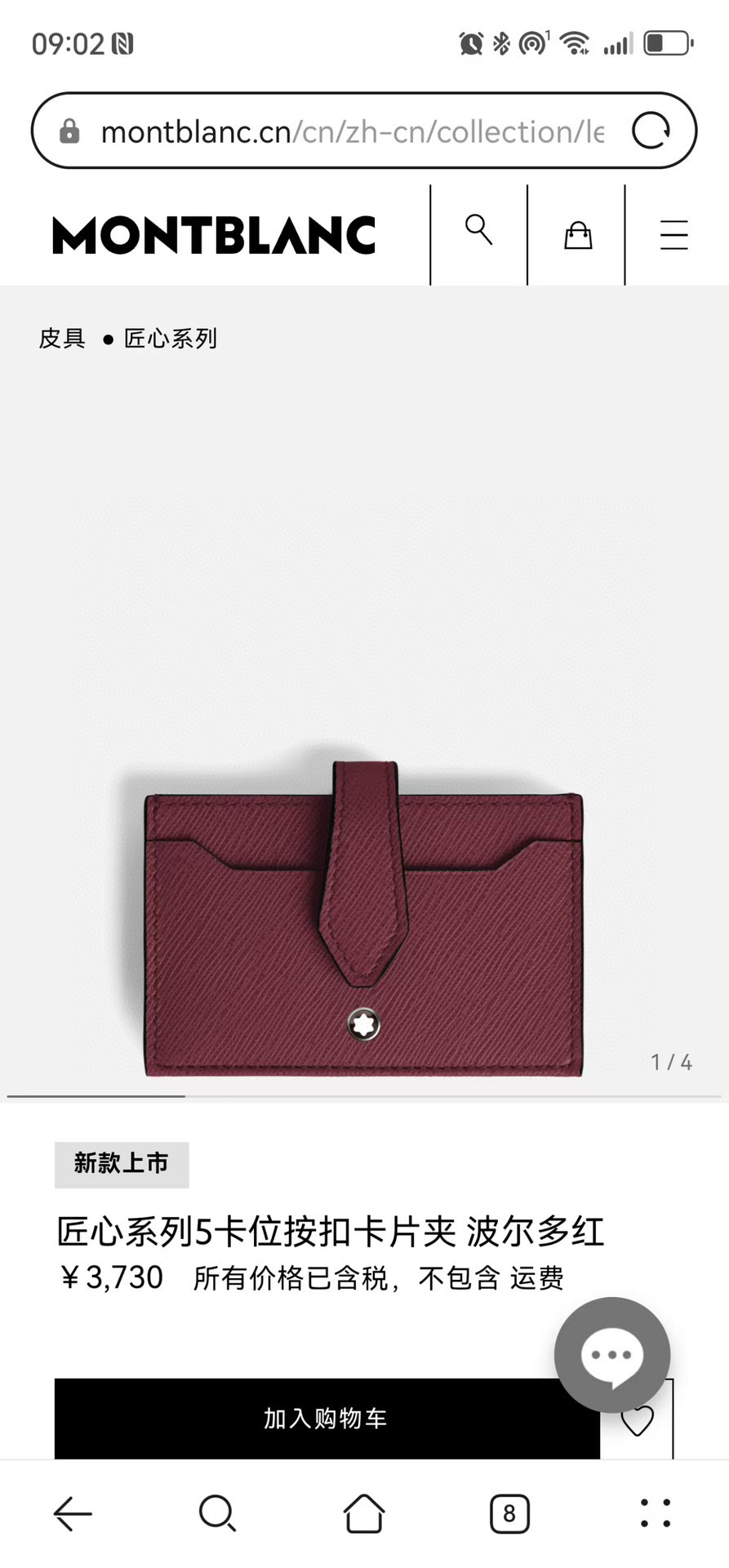The width and height of the screenshot is (729, 1568).
Task: Go to 皮具 breadcrumb
Action: click(62, 338)
